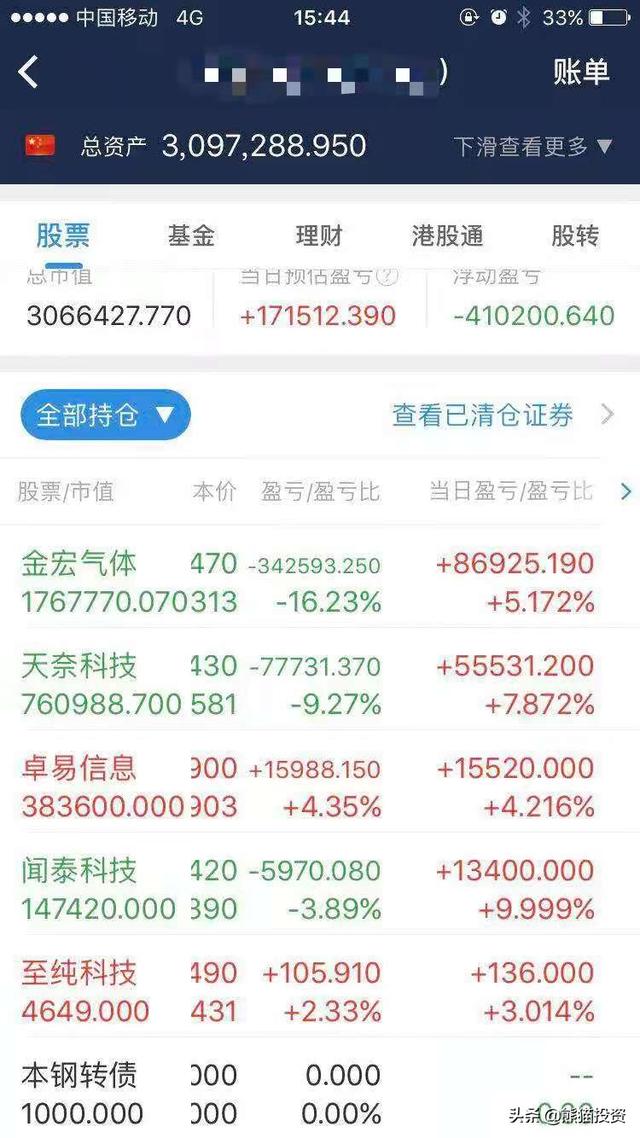The height and width of the screenshot is (1138, 640).
Task: Show more columns with the header arrow
Action: tap(626, 491)
